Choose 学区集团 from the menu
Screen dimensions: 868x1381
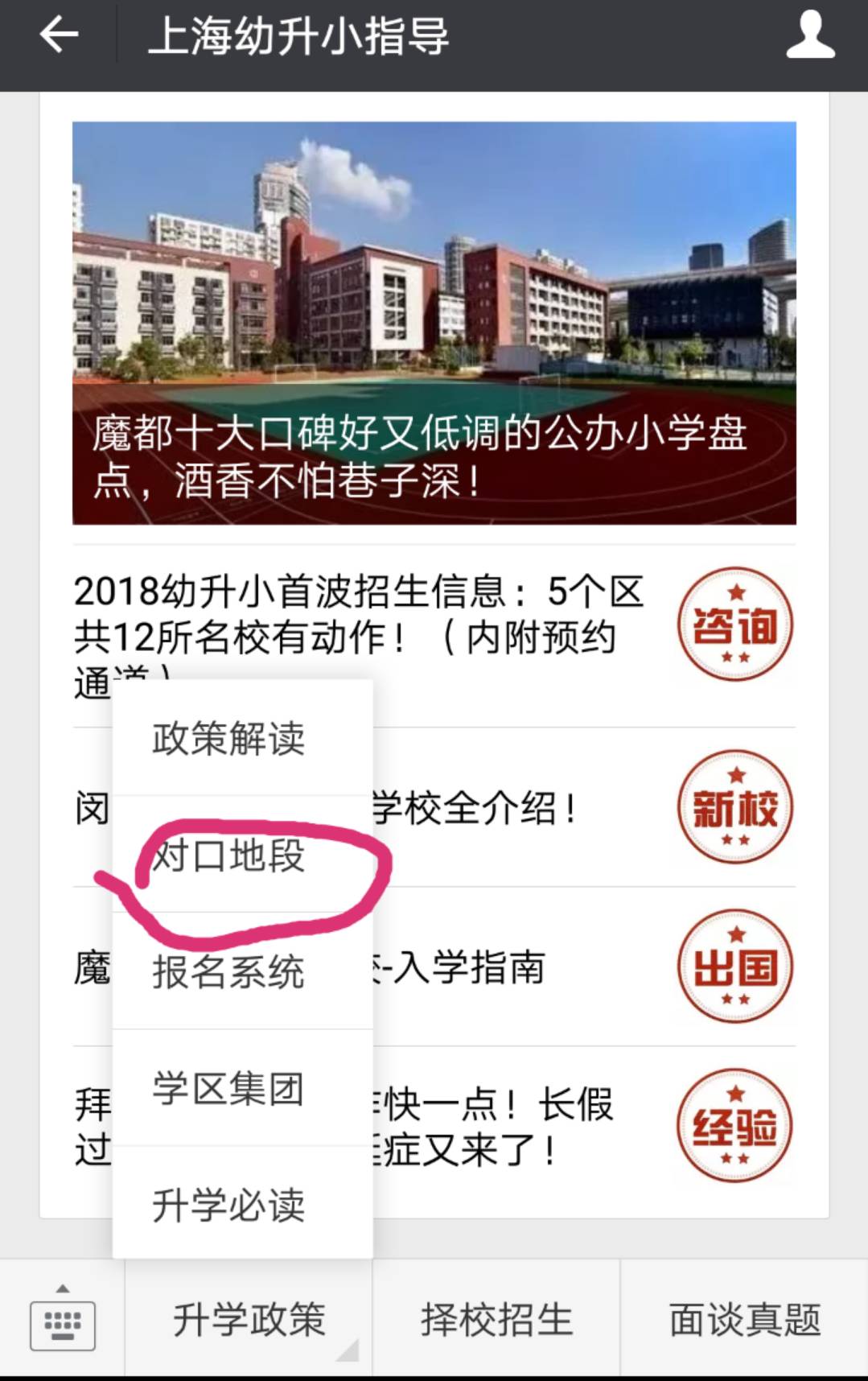tap(228, 1089)
